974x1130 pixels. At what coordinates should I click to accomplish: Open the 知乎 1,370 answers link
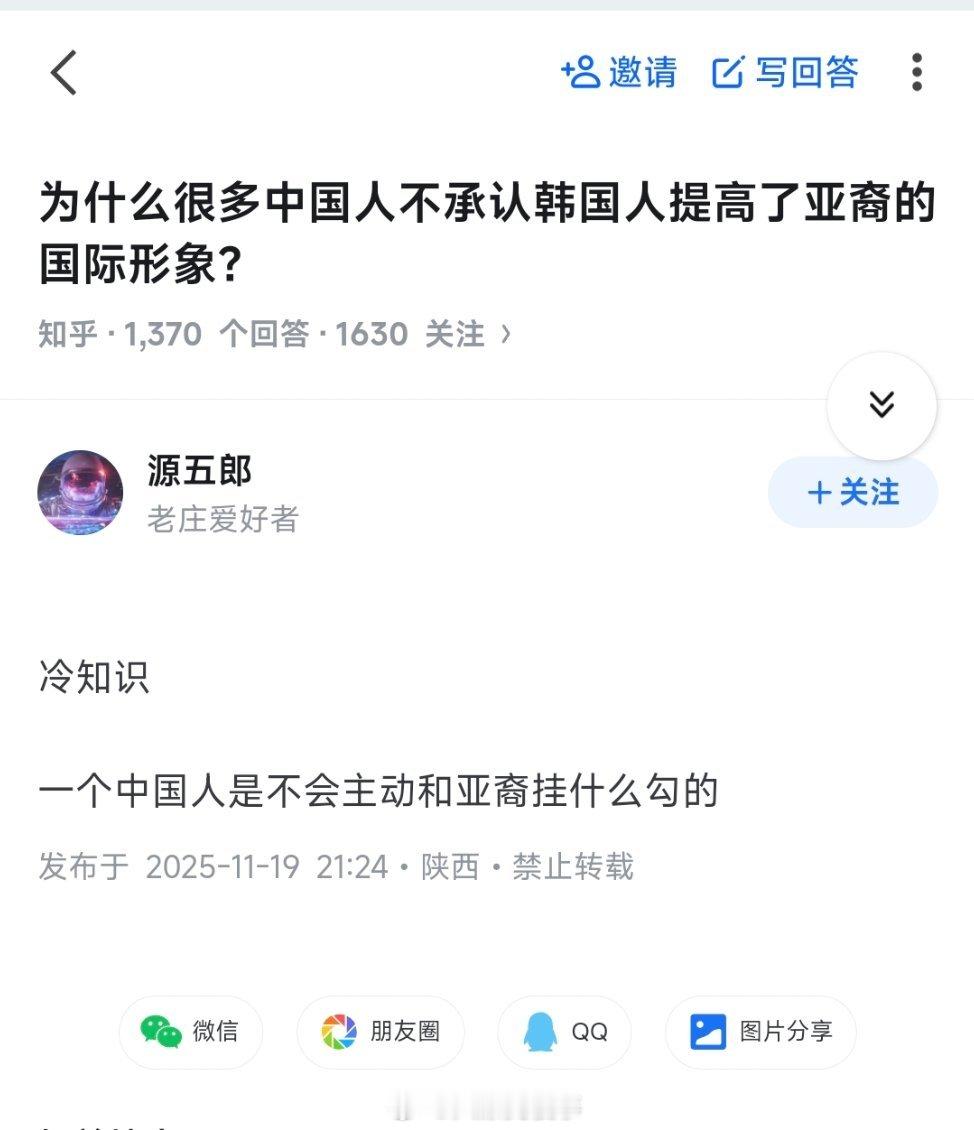pyautogui.click(x=175, y=335)
